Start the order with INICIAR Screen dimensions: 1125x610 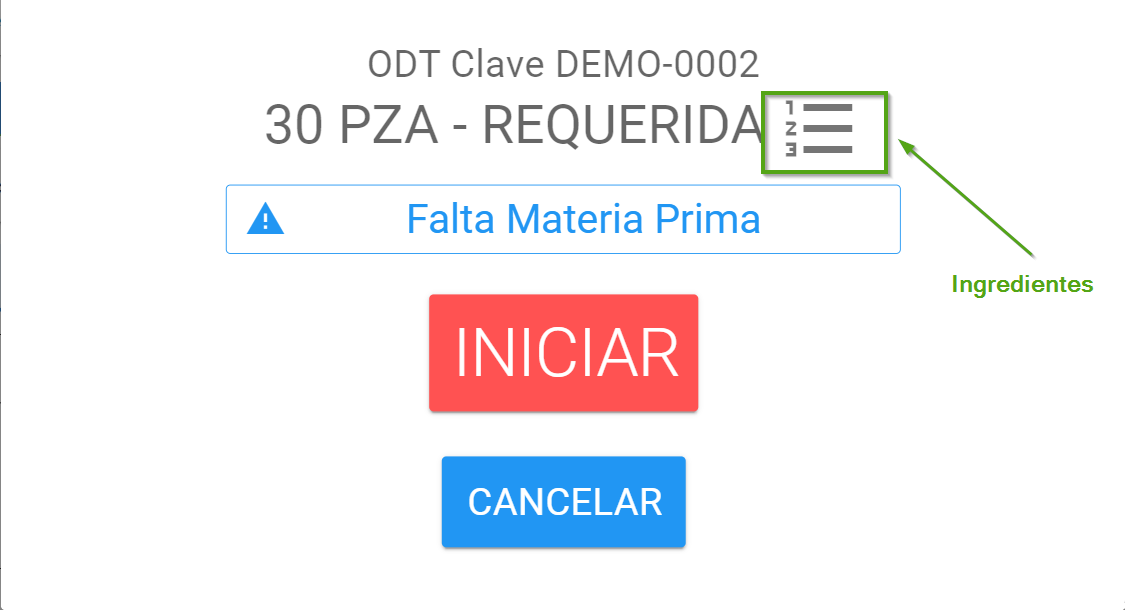point(563,353)
